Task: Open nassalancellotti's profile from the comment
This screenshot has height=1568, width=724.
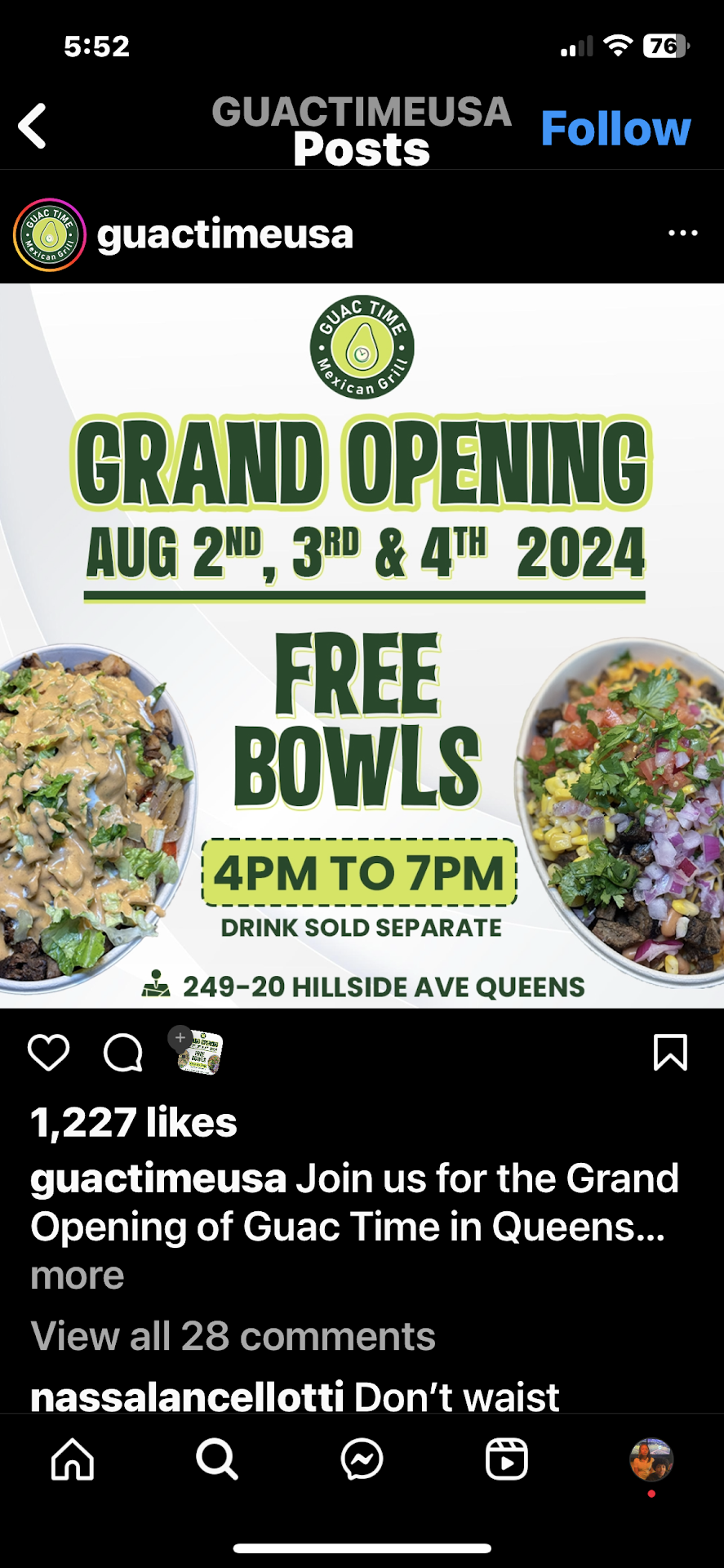Action: click(187, 1397)
